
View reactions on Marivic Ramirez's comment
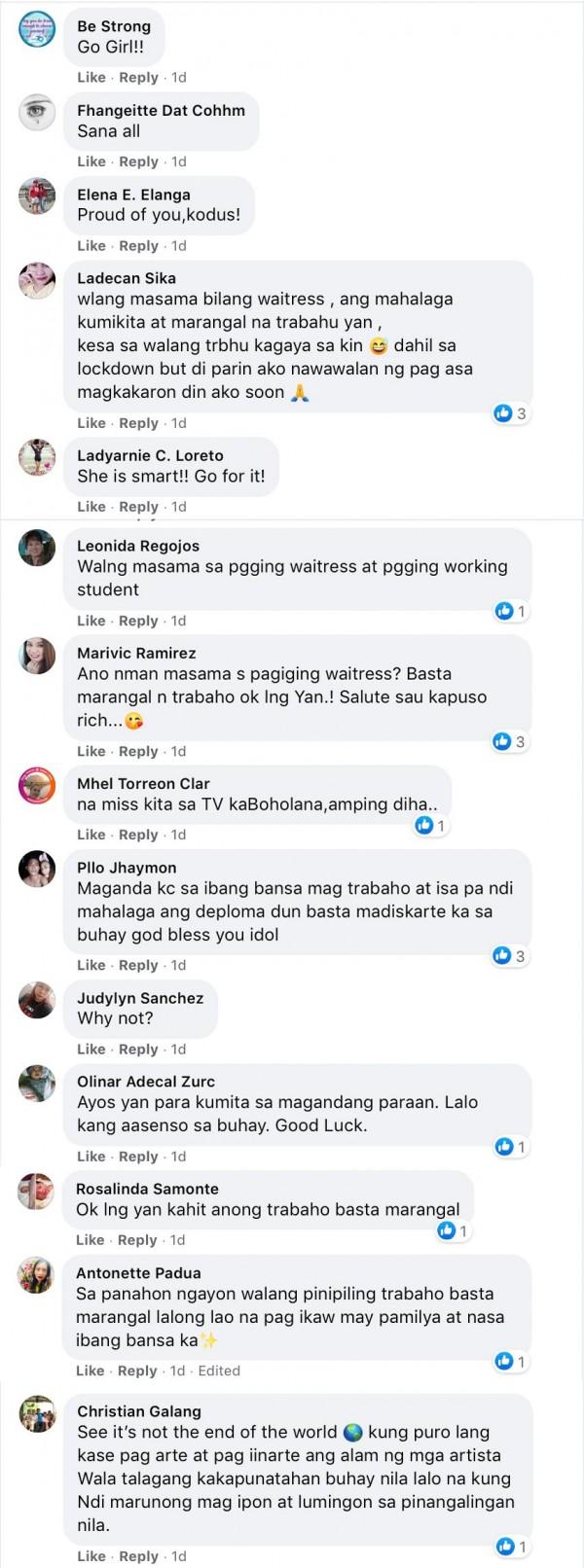511,741
